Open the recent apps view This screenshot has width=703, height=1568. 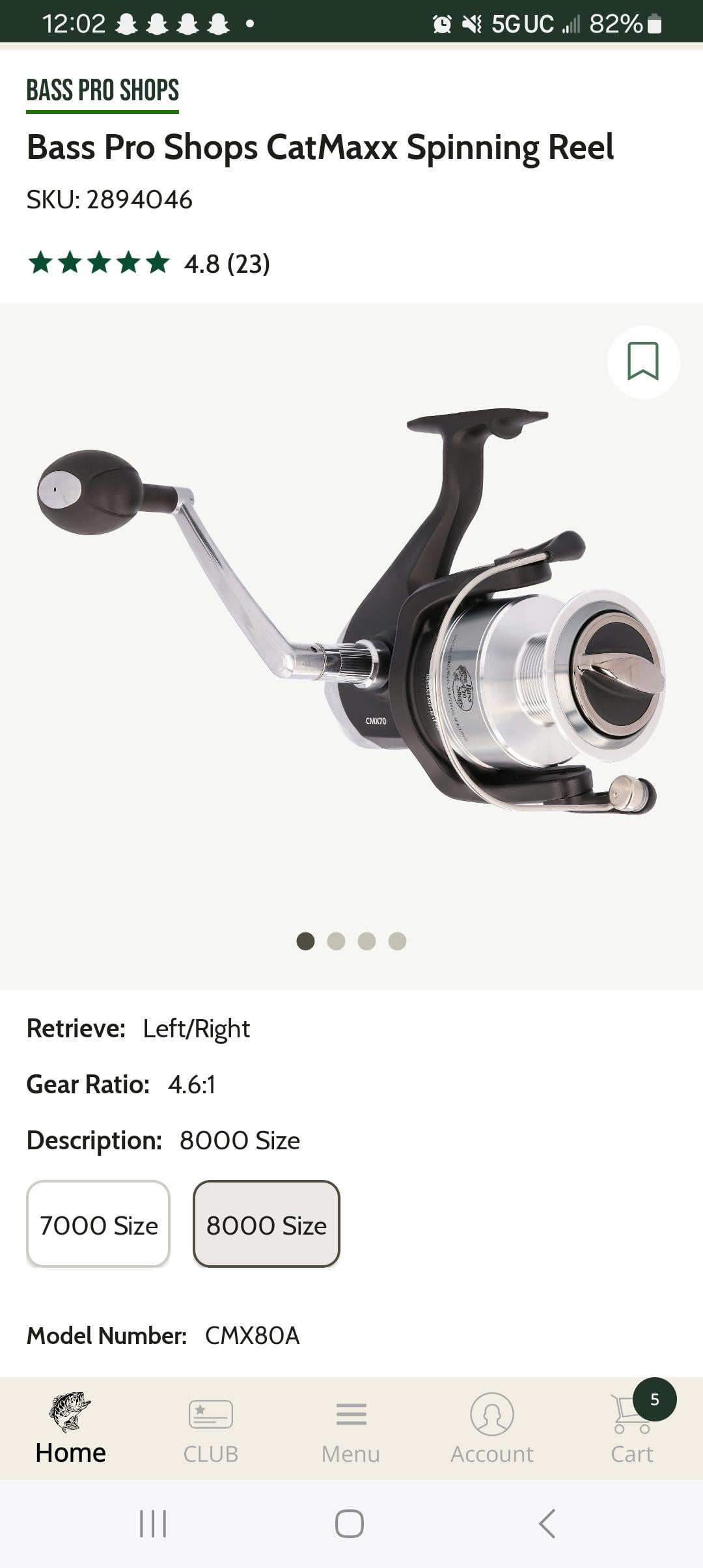153,1524
